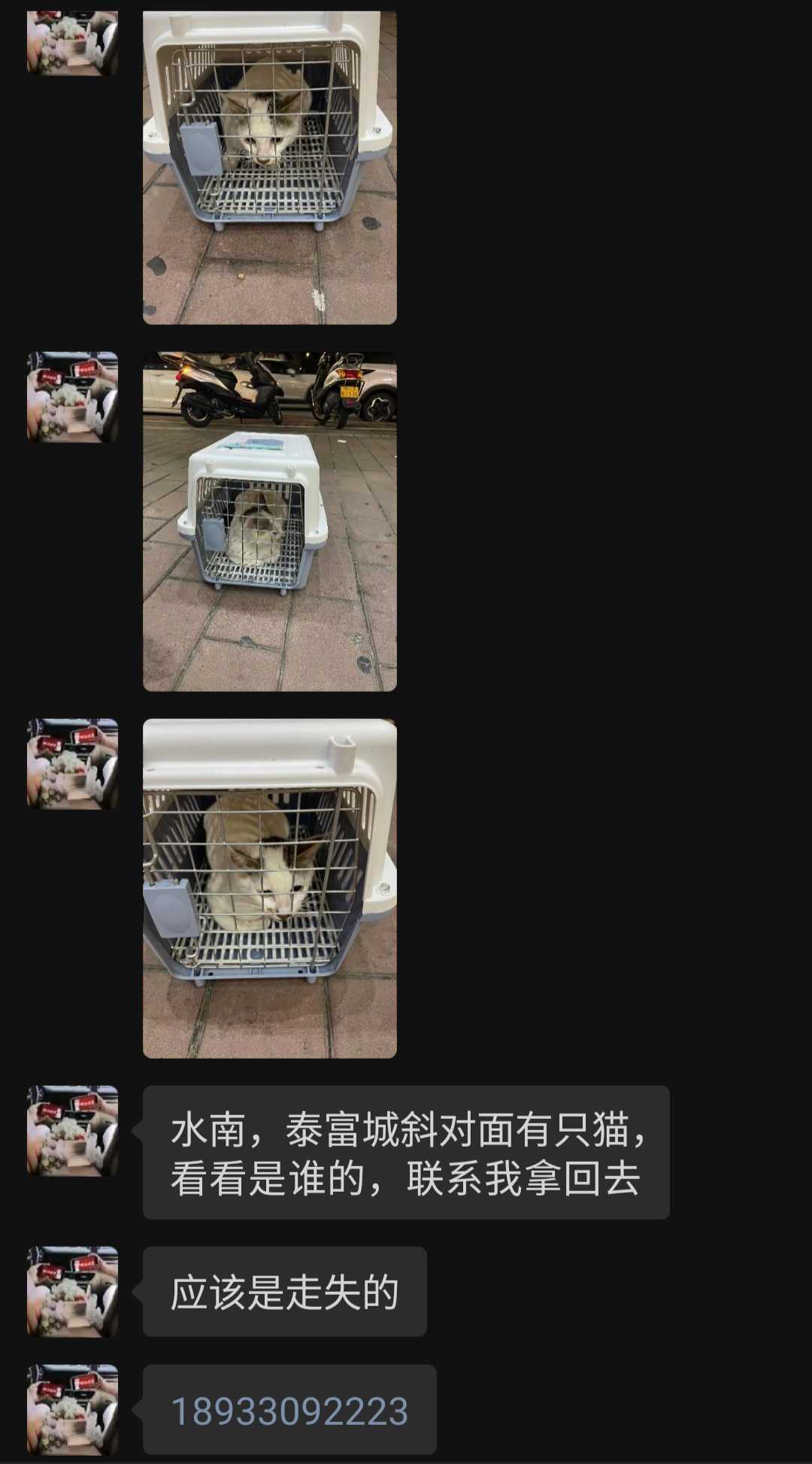Dial the phone number link 18933092223
Image resolution: width=812 pixels, height=1464 pixels.
click(289, 1411)
